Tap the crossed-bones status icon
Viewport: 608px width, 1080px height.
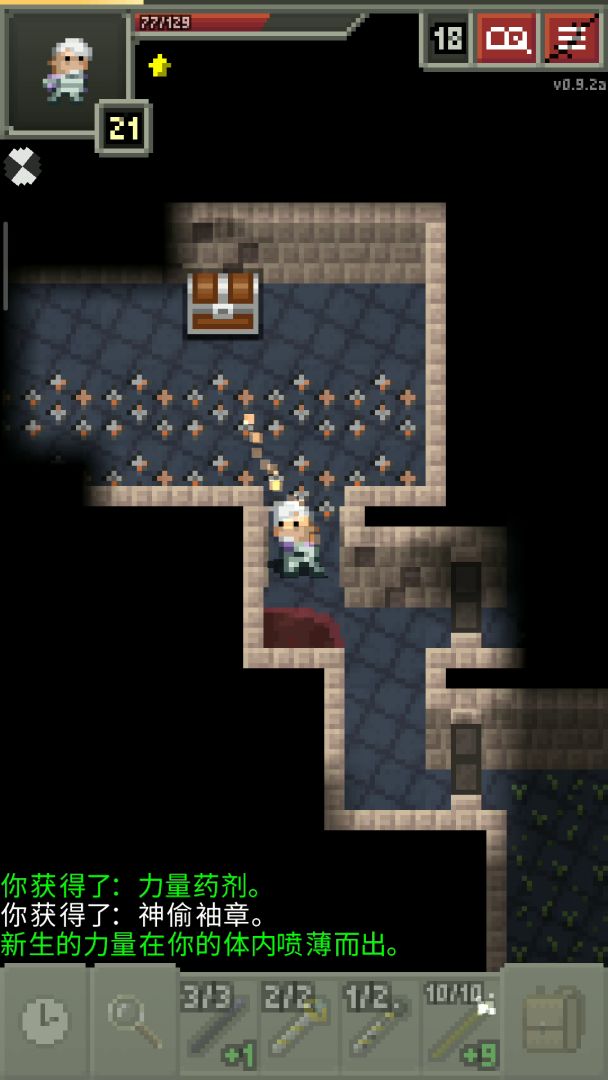tap(22, 166)
